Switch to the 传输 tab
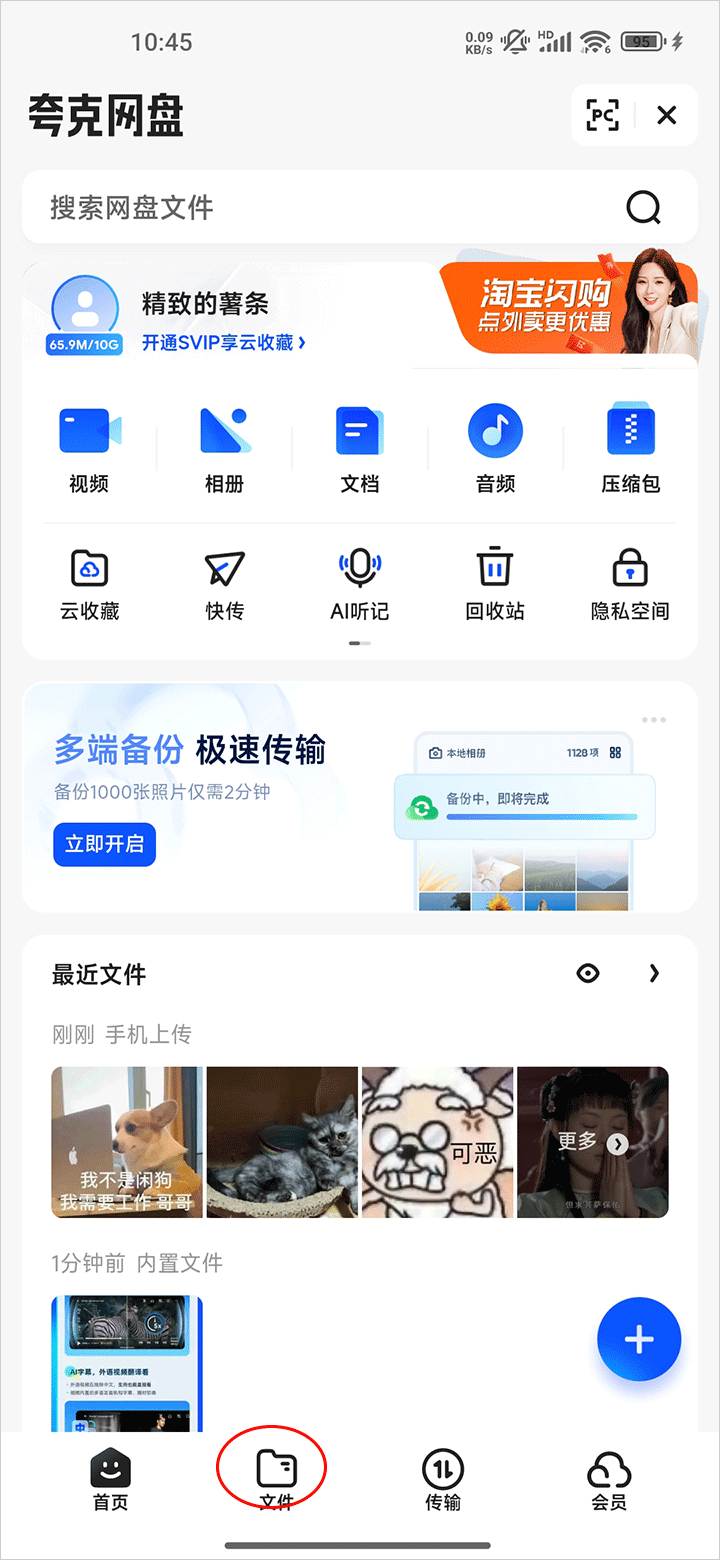 (x=442, y=1480)
